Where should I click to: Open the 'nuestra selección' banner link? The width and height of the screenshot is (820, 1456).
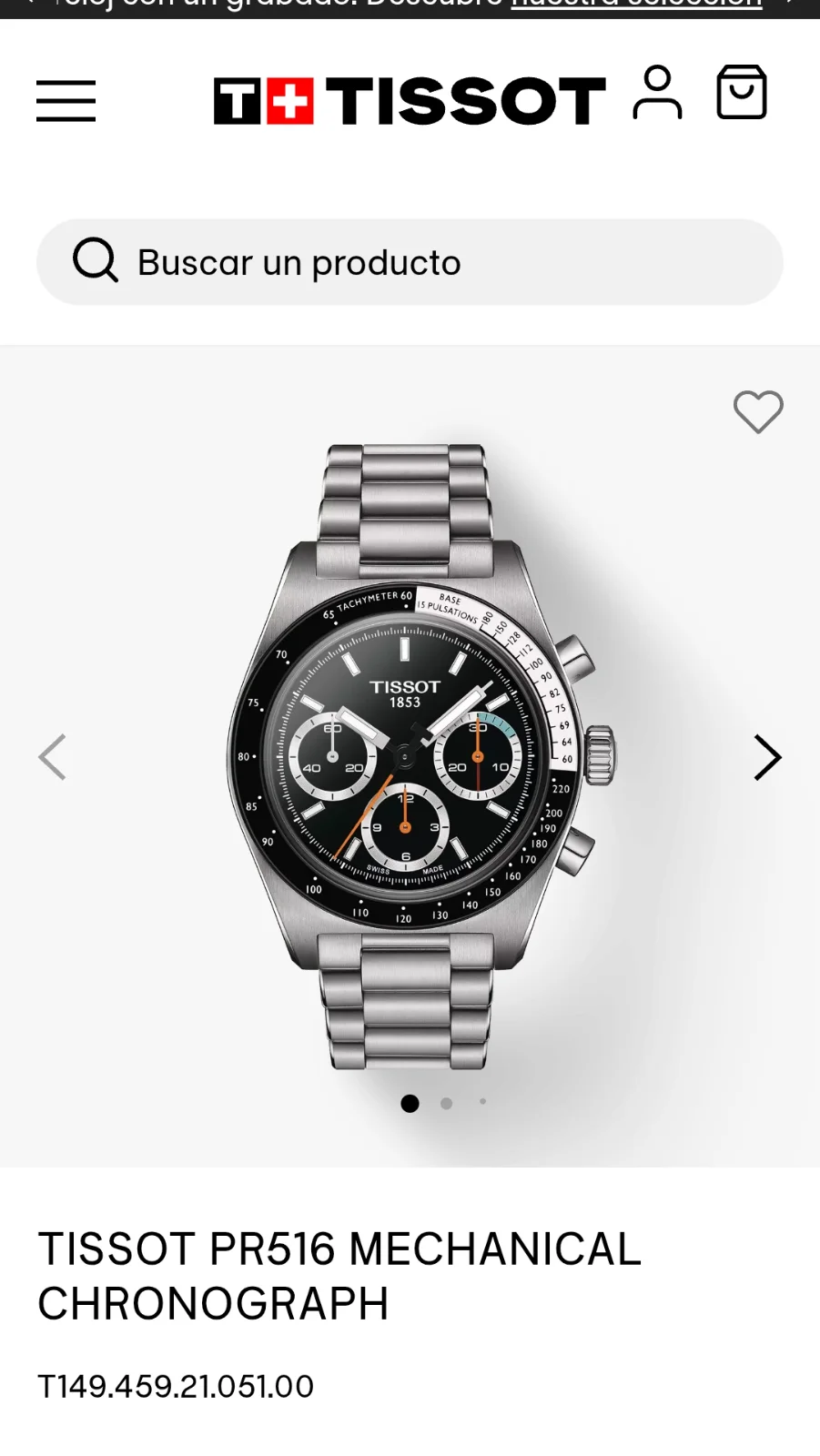pyautogui.click(x=636, y=5)
